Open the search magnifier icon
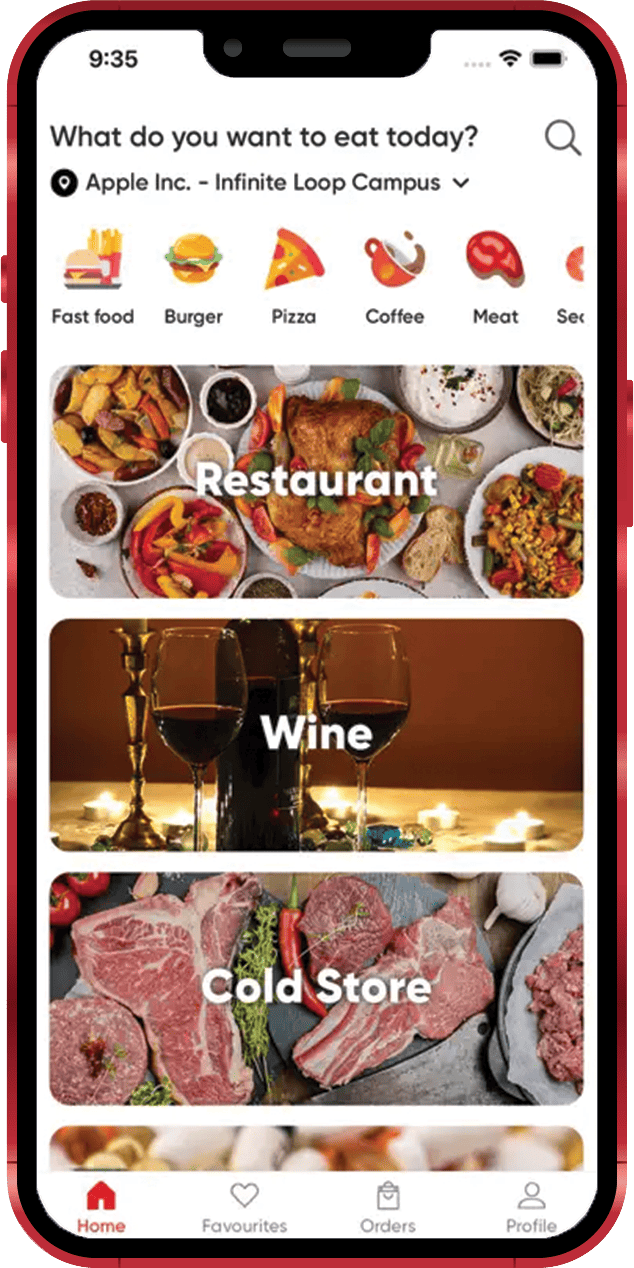The image size is (634, 1268). 563,138
